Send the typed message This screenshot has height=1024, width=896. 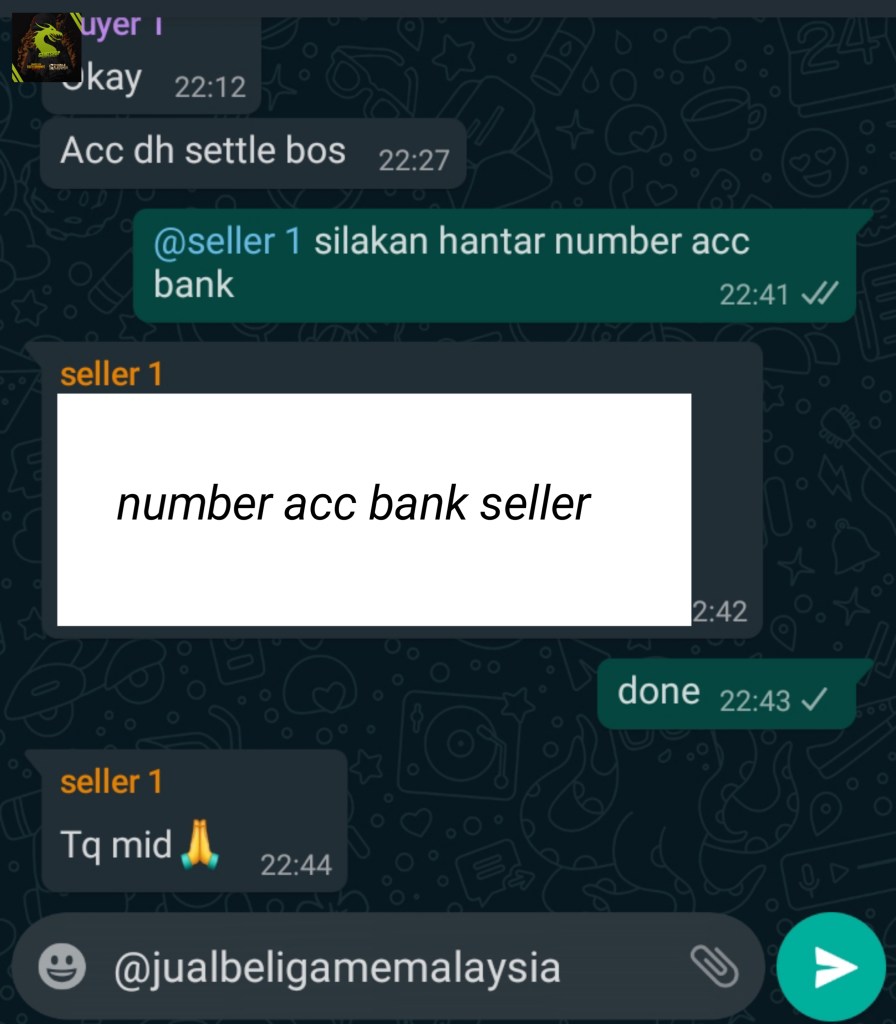pos(830,967)
